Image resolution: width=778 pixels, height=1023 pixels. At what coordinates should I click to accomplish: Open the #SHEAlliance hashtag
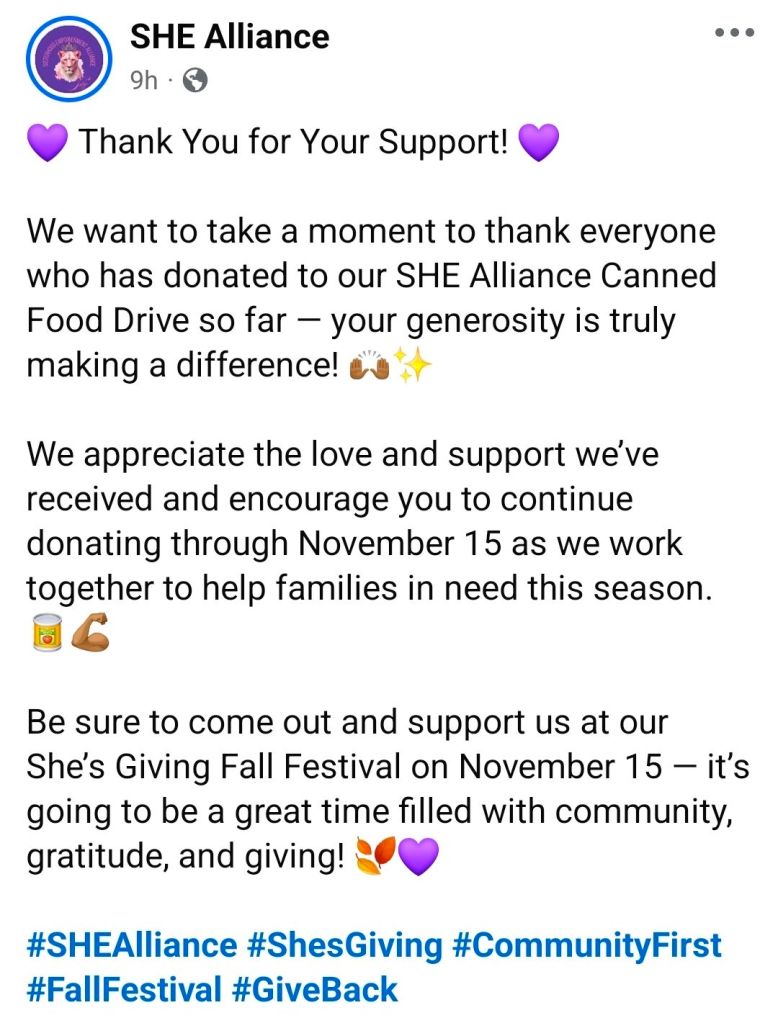click(x=132, y=944)
